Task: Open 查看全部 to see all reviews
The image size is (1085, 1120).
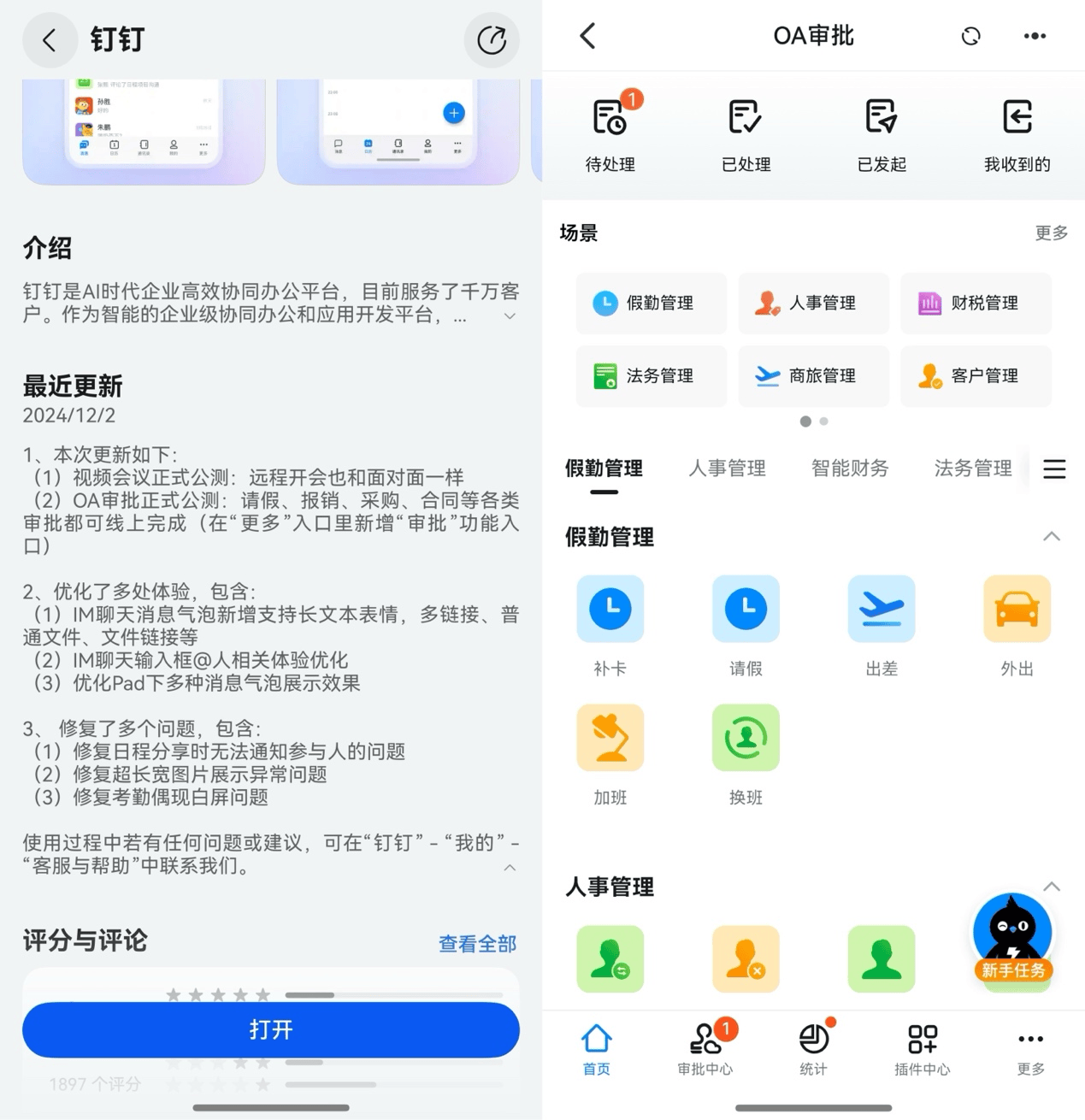Action: click(476, 944)
